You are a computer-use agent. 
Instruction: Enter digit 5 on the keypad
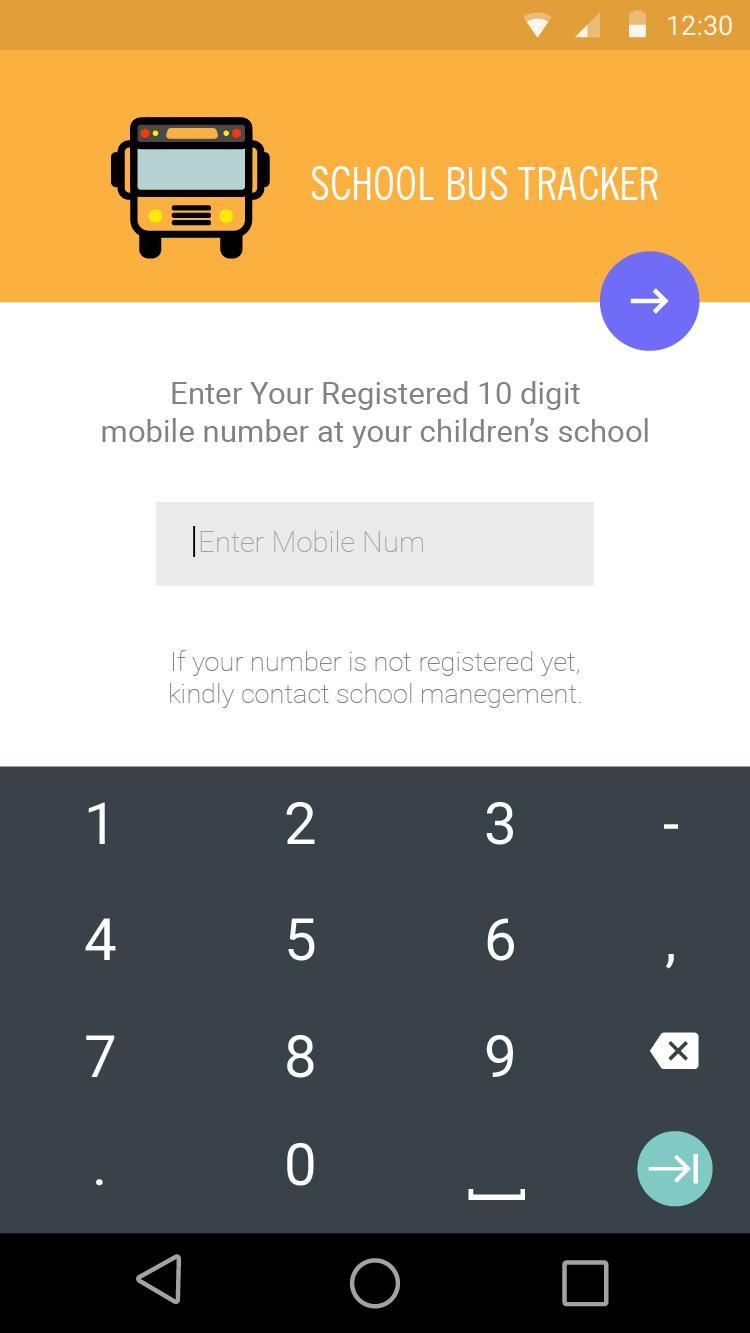300,940
